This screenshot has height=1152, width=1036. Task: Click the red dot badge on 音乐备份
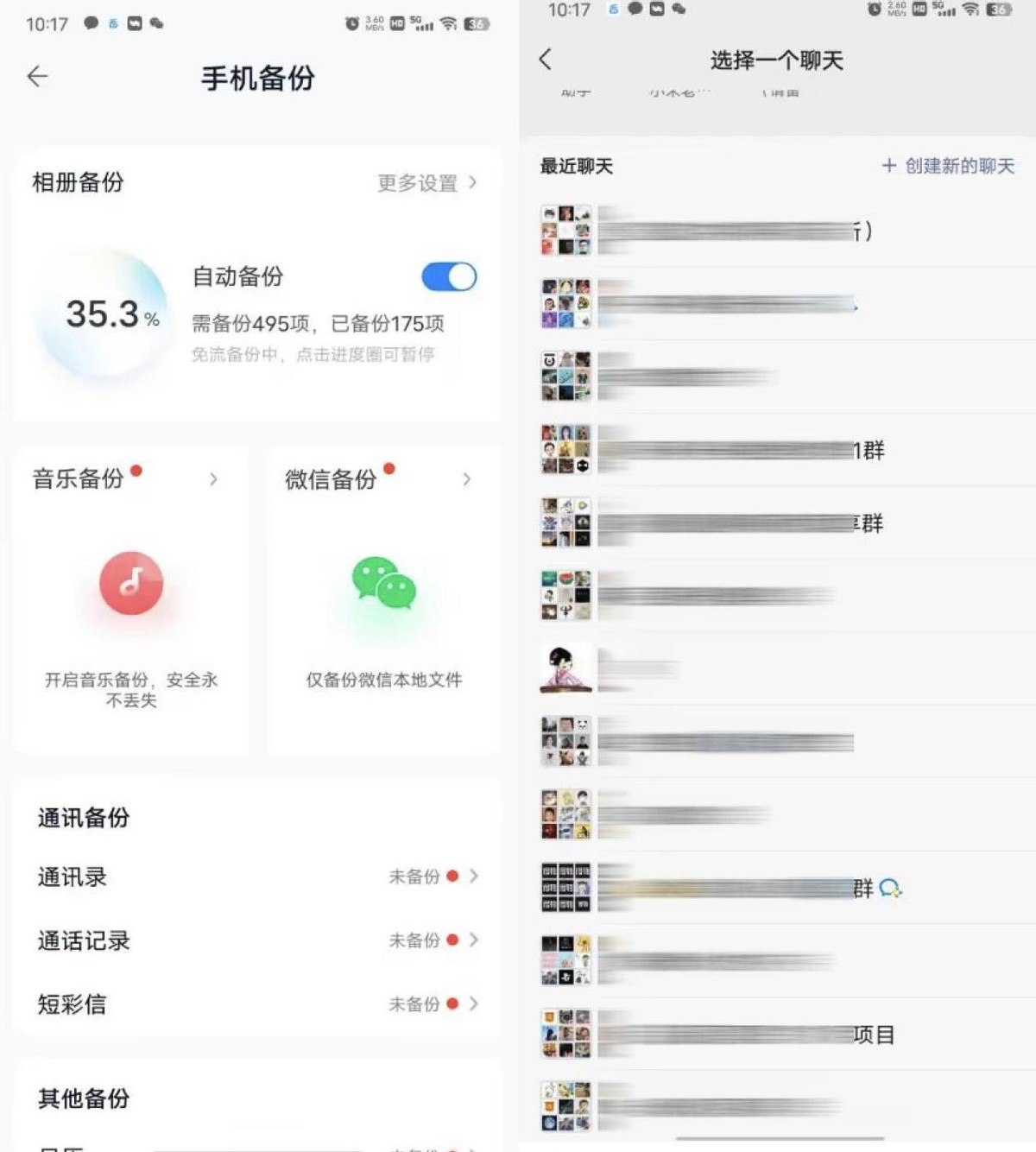click(x=136, y=471)
